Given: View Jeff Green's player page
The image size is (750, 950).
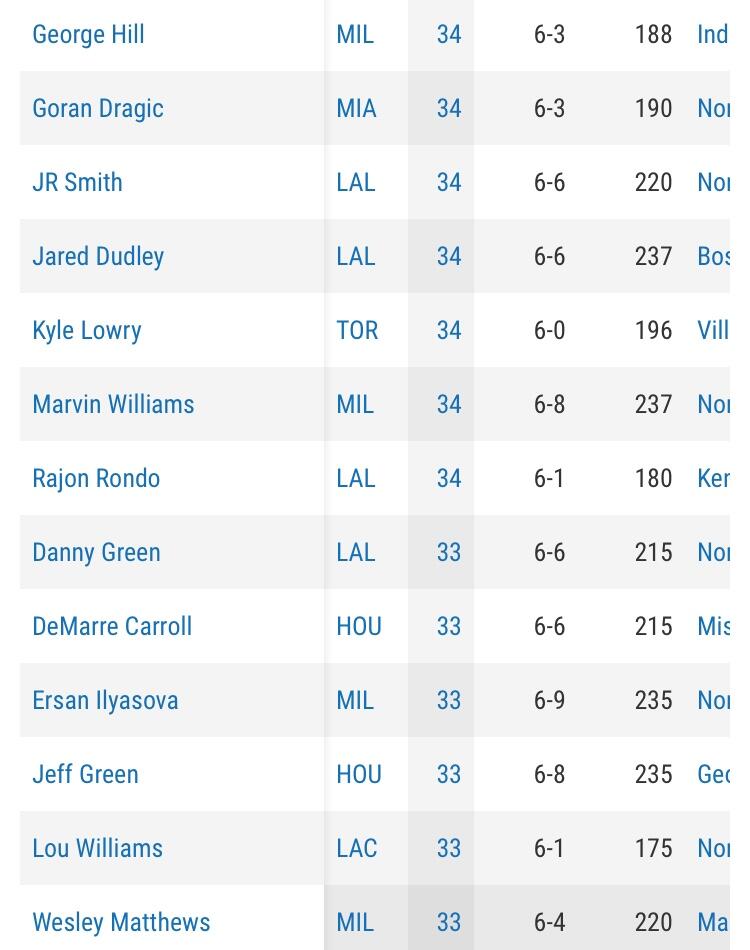Looking at the screenshot, I should coord(85,774).
